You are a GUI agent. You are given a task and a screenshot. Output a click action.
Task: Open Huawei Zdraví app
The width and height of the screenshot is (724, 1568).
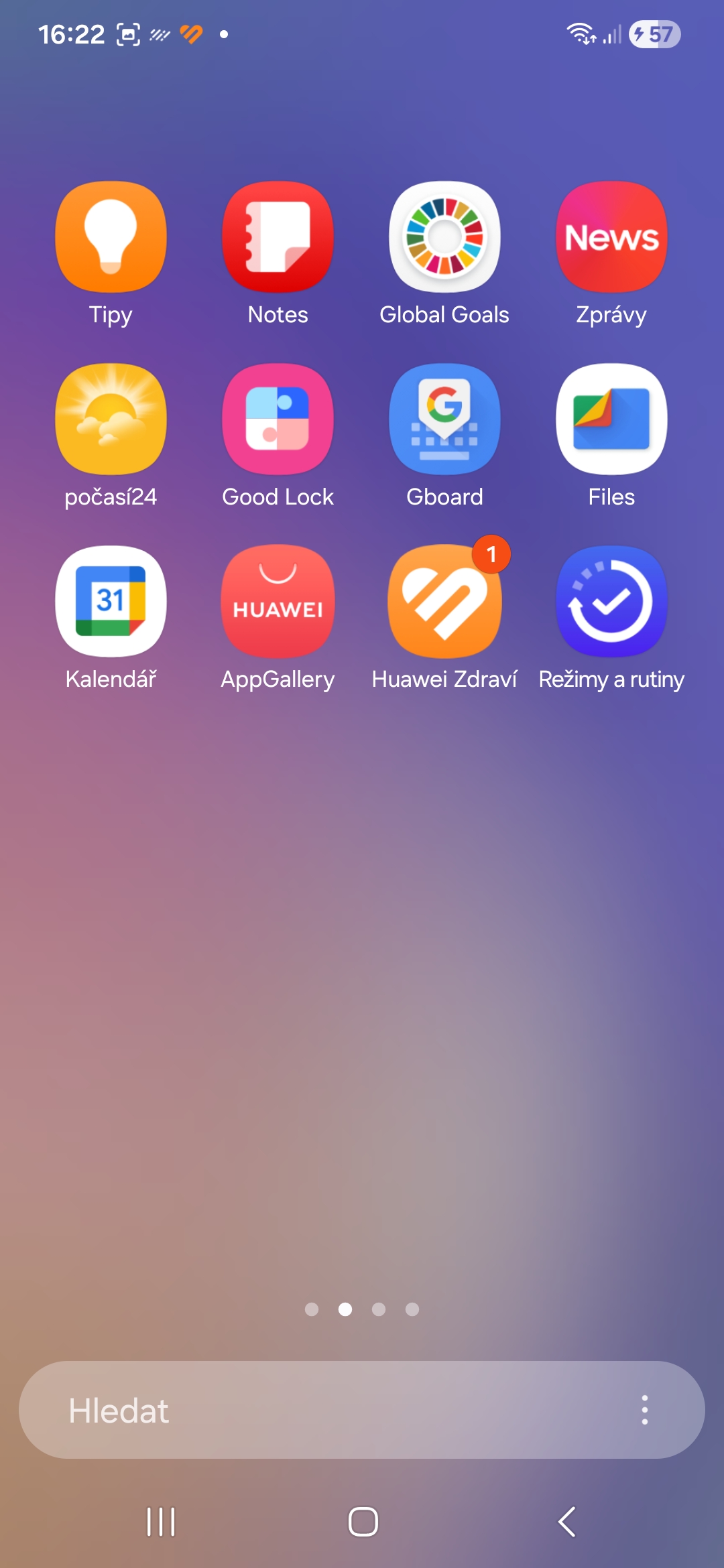click(444, 602)
